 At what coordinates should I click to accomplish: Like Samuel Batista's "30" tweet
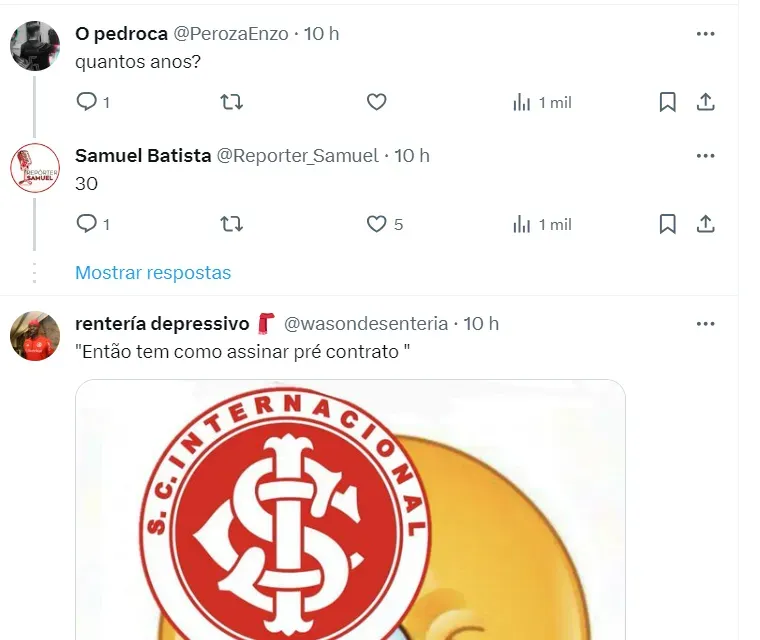click(376, 224)
